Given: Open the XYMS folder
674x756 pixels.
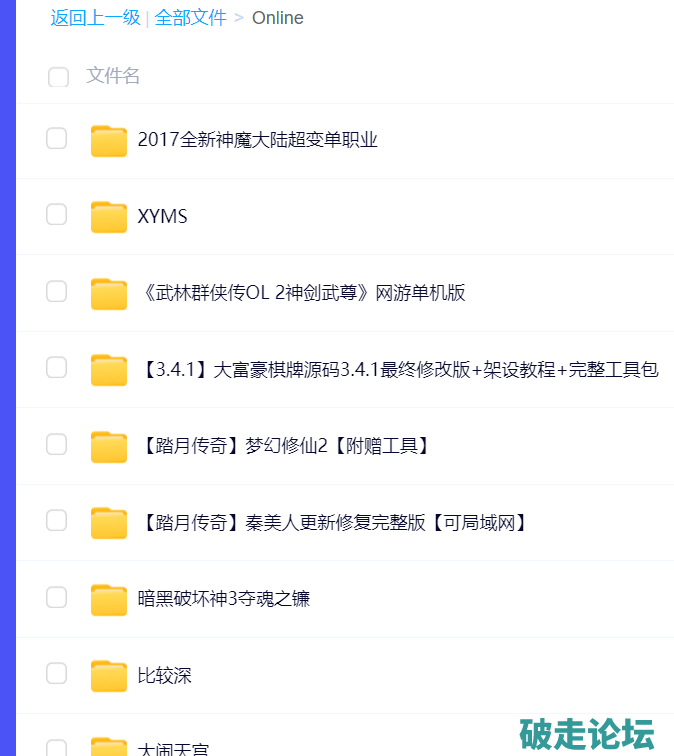Looking at the screenshot, I should pyautogui.click(x=162, y=216).
